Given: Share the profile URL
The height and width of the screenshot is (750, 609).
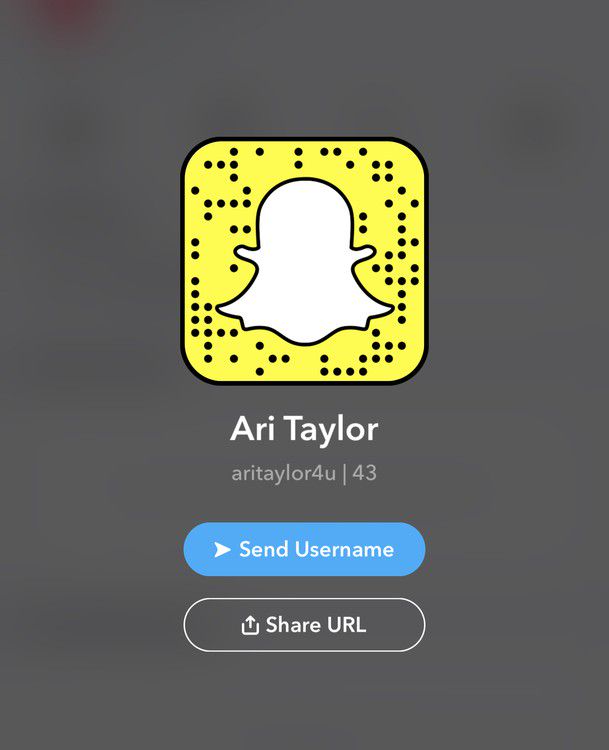Looking at the screenshot, I should 304,625.
